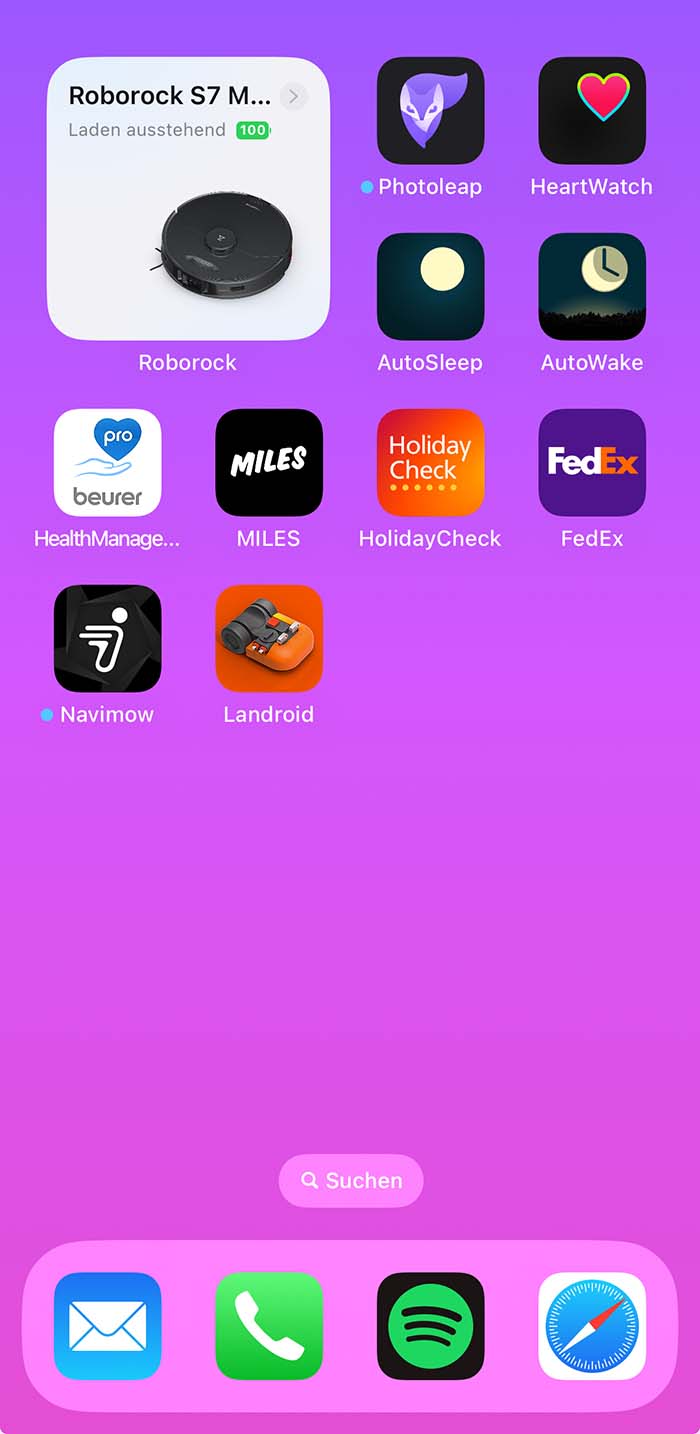Launch the MILES app
Screen dimensions: 700x1434
click(269, 463)
